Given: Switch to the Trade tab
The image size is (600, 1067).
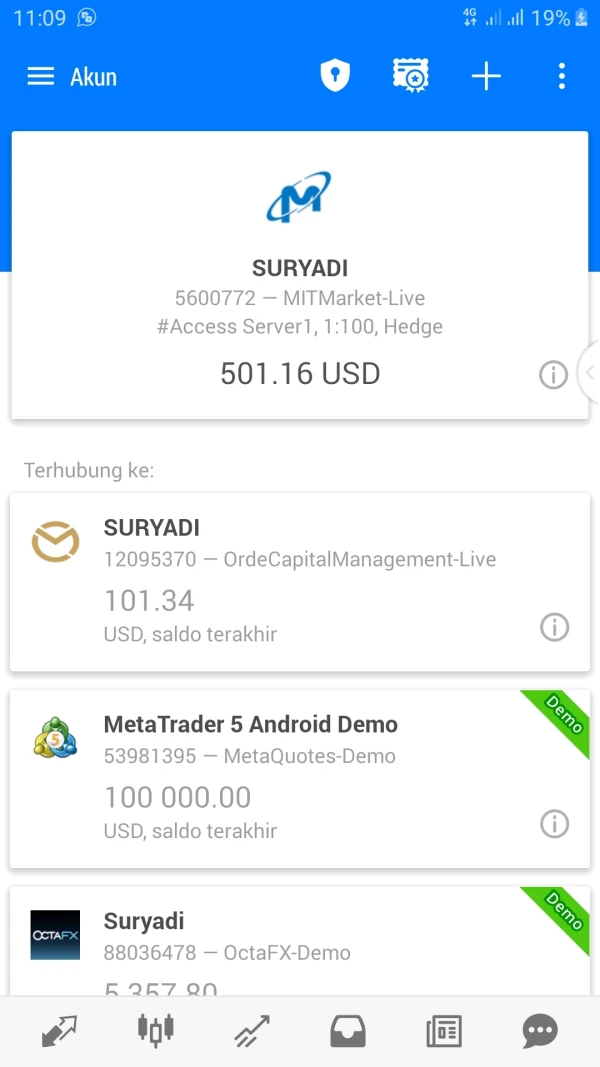Looking at the screenshot, I should [252, 1031].
